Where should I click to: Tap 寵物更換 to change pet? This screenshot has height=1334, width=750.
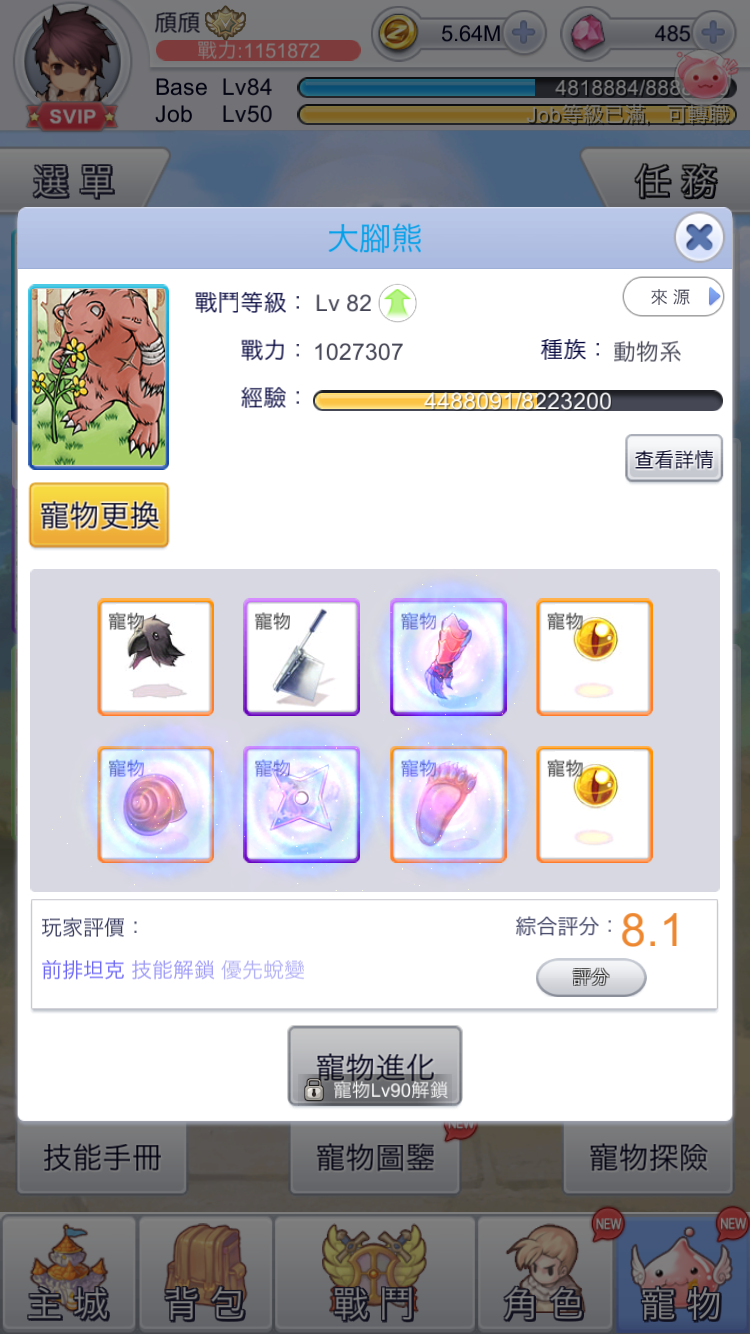click(99, 515)
